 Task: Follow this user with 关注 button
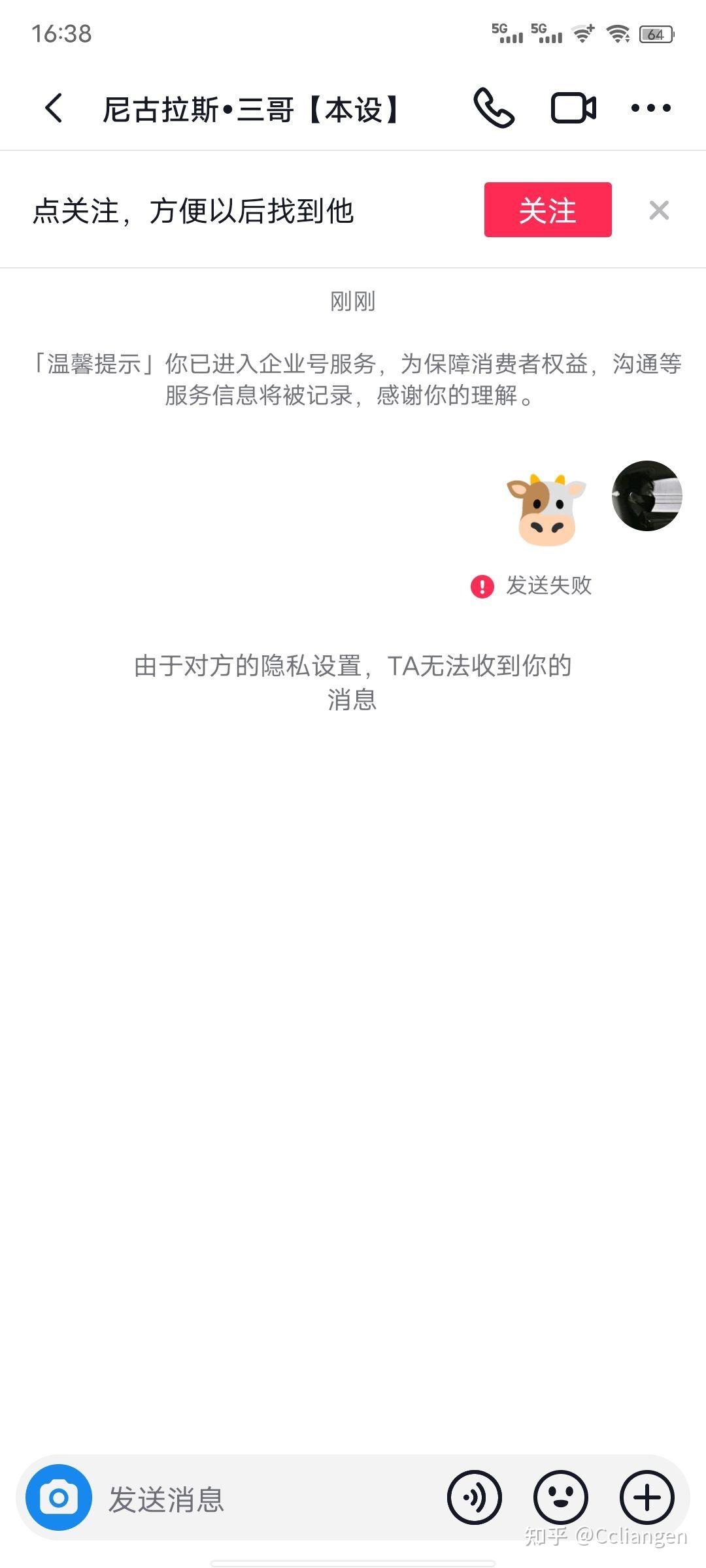tap(548, 210)
